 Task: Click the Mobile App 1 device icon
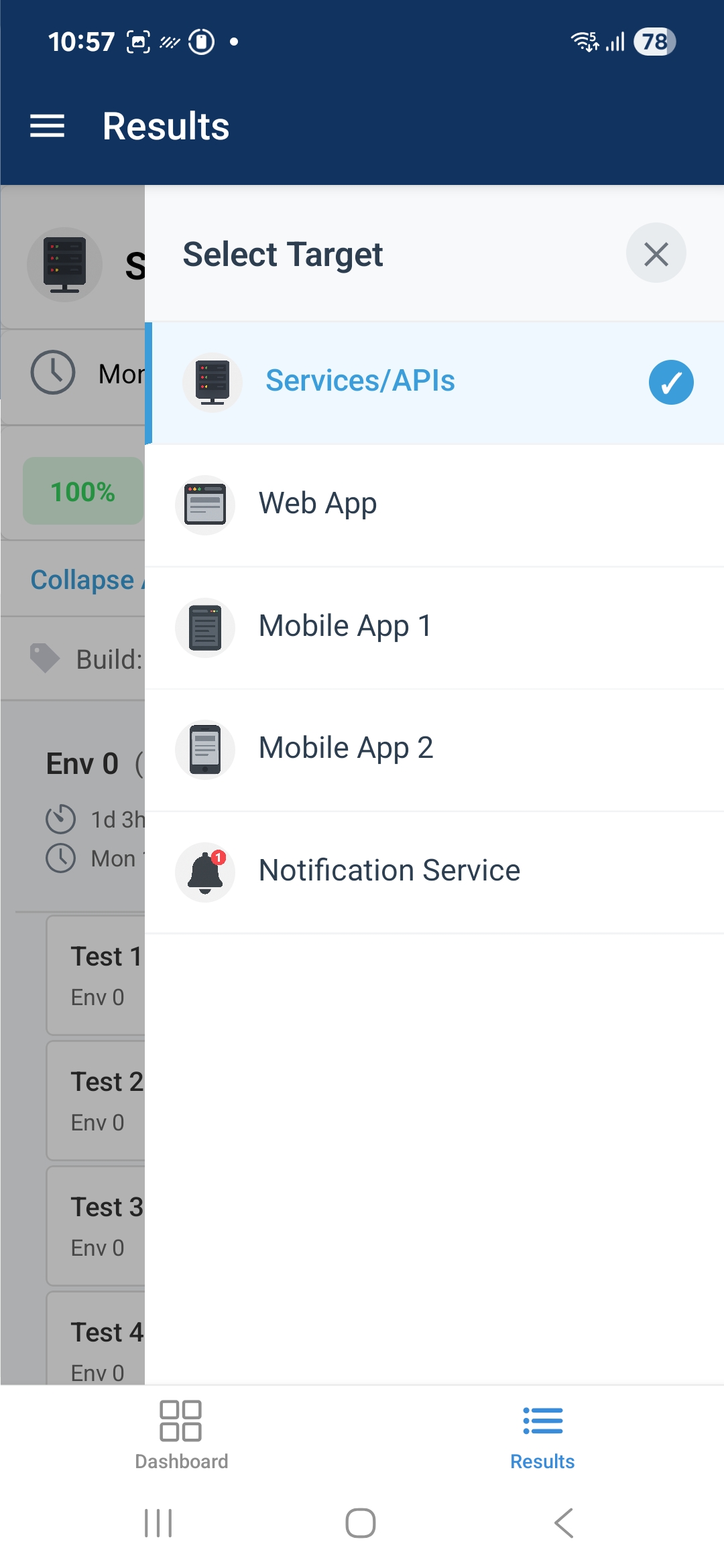click(x=204, y=627)
